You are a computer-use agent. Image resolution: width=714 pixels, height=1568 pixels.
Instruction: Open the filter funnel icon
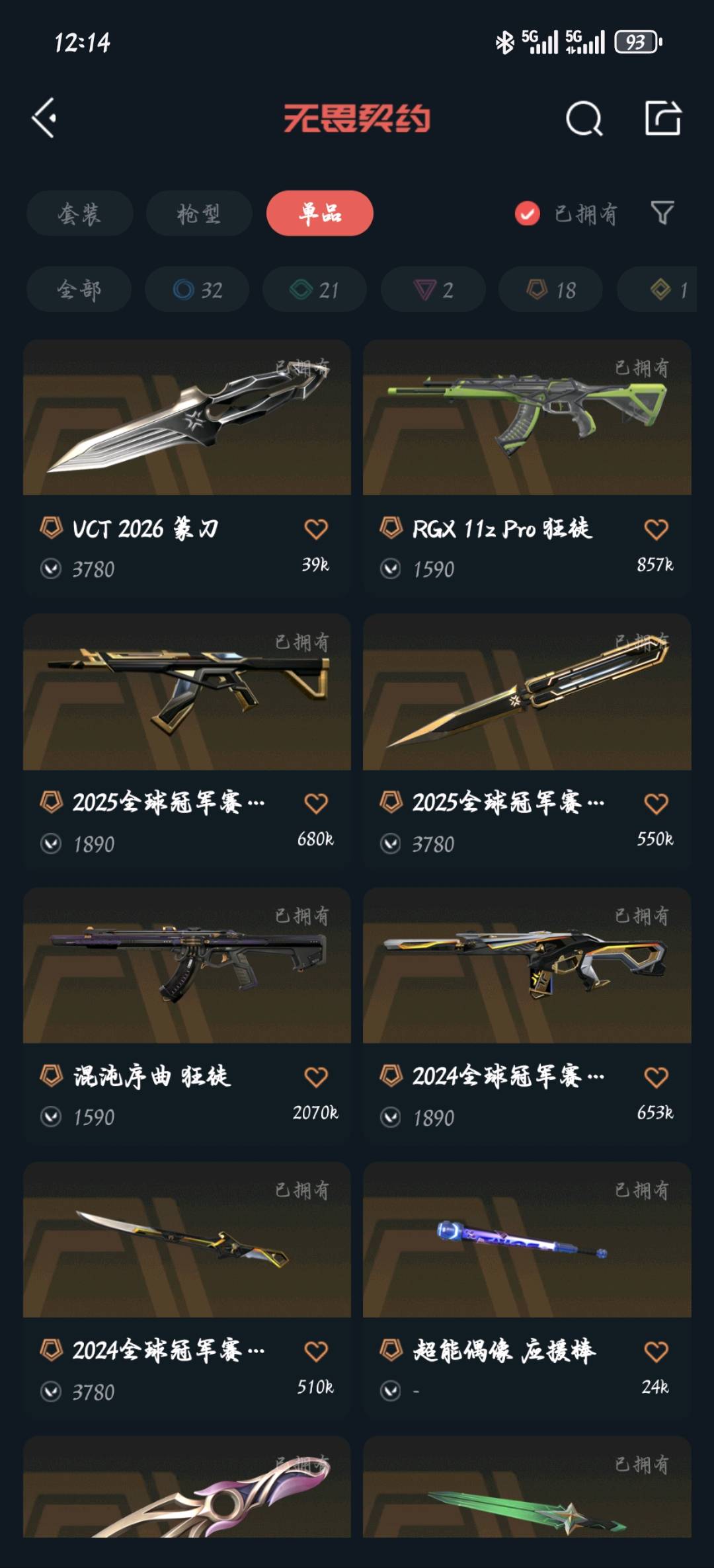pyautogui.click(x=662, y=213)
